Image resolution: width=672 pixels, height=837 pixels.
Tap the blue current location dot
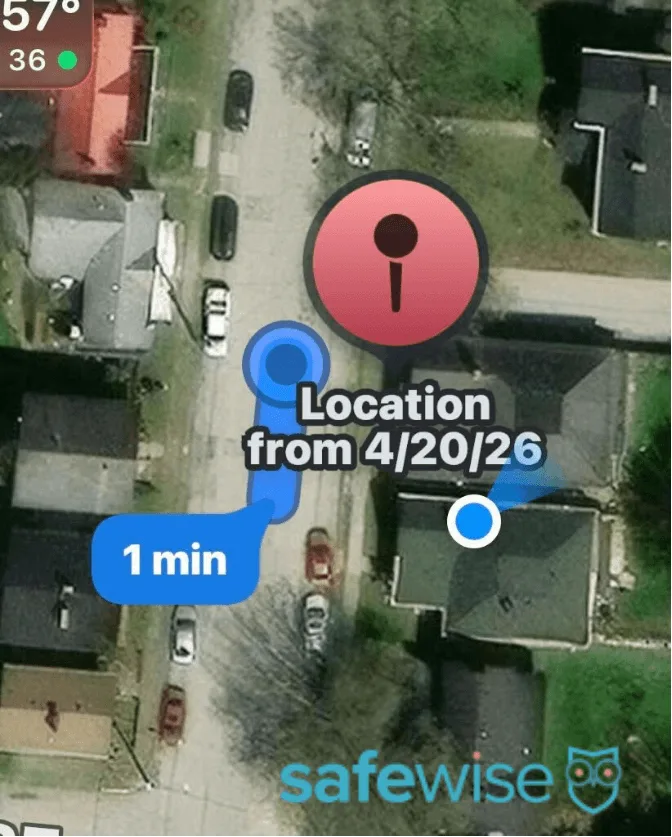(473, 520)
